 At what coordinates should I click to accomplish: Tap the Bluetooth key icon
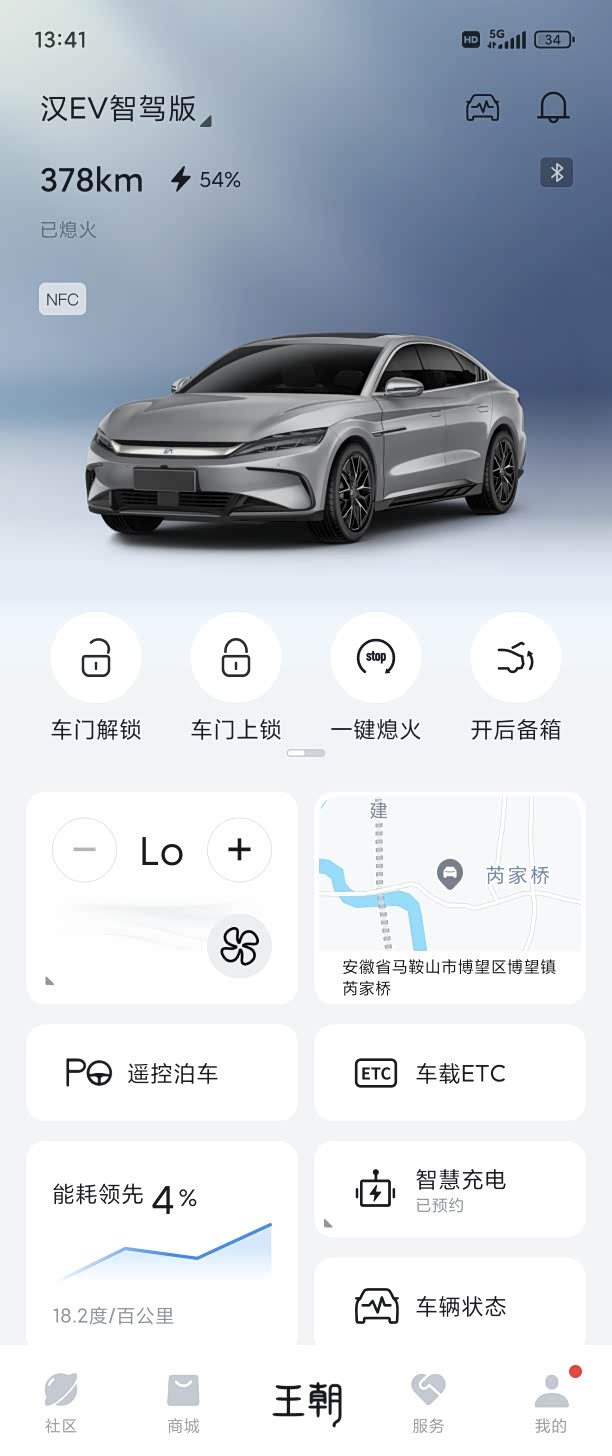coord(557,173)
